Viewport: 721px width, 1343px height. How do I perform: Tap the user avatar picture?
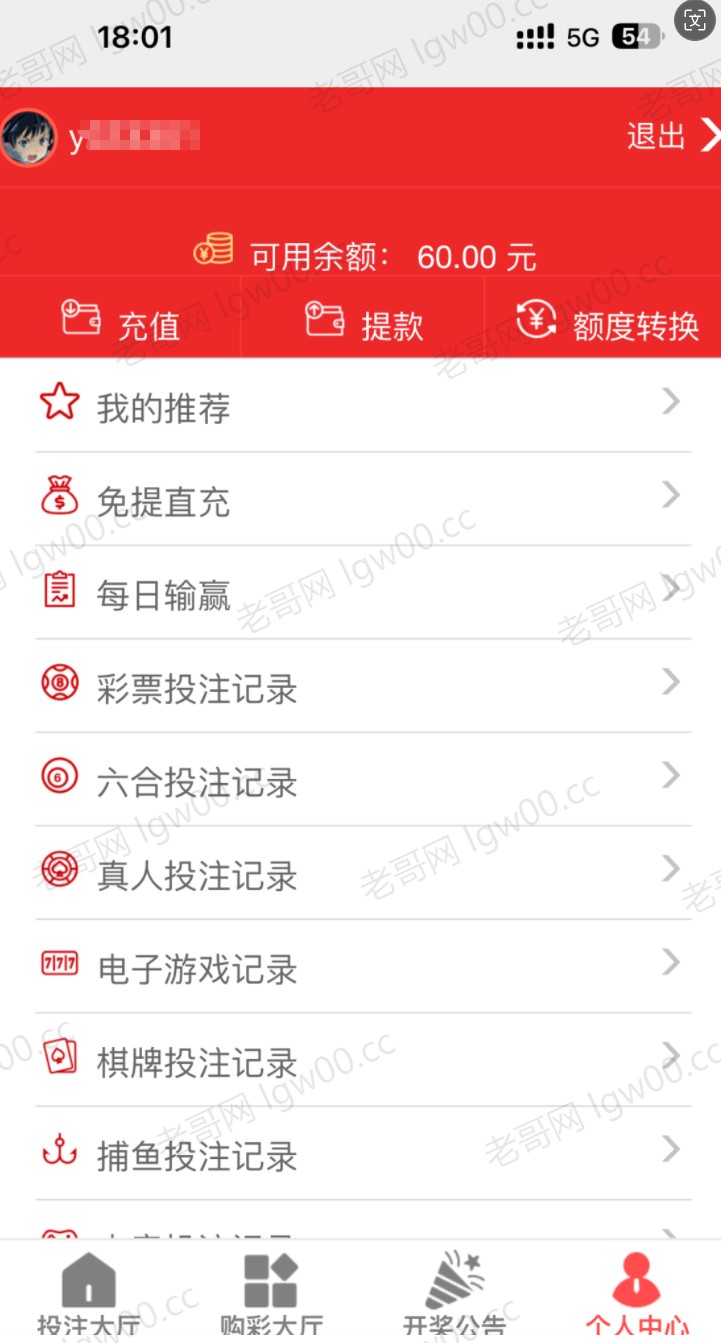[28, 137]
